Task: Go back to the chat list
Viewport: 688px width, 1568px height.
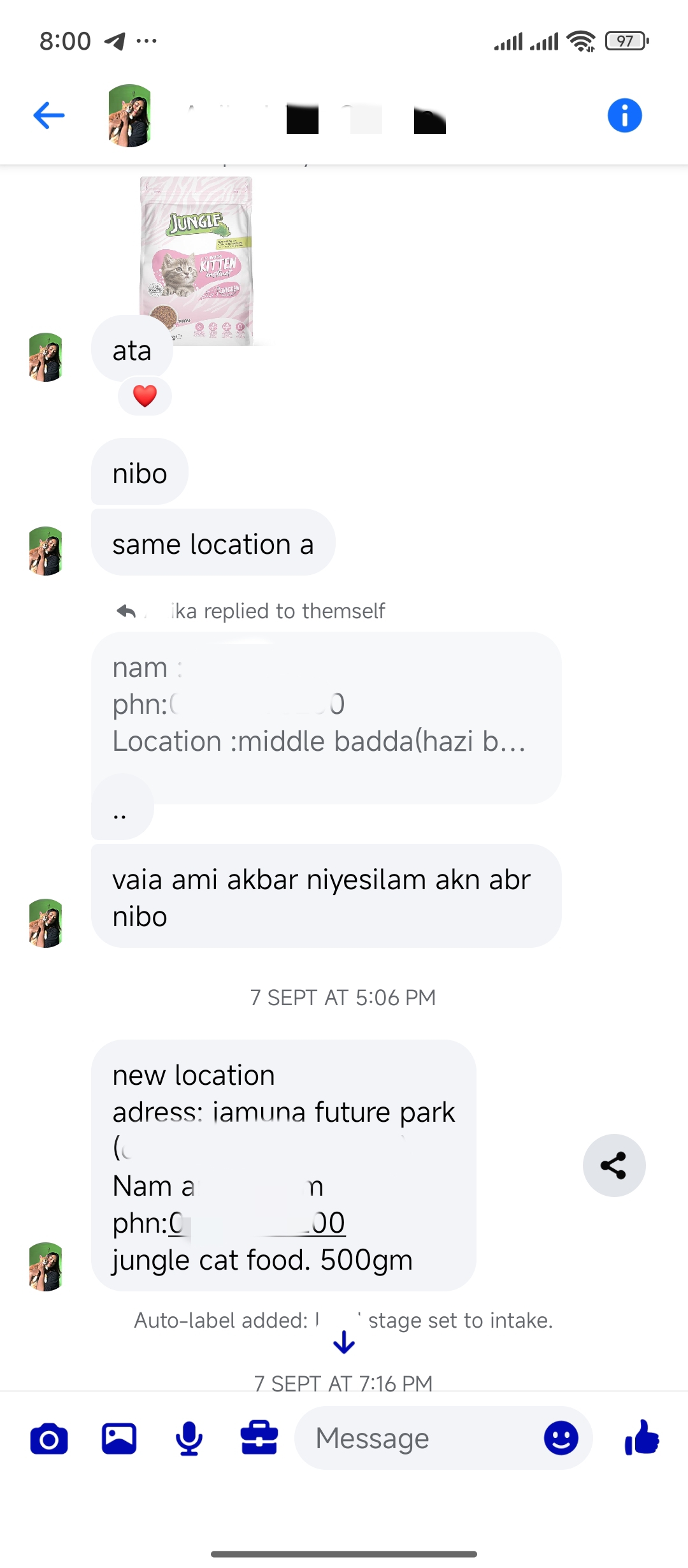Action: (49, 115)
